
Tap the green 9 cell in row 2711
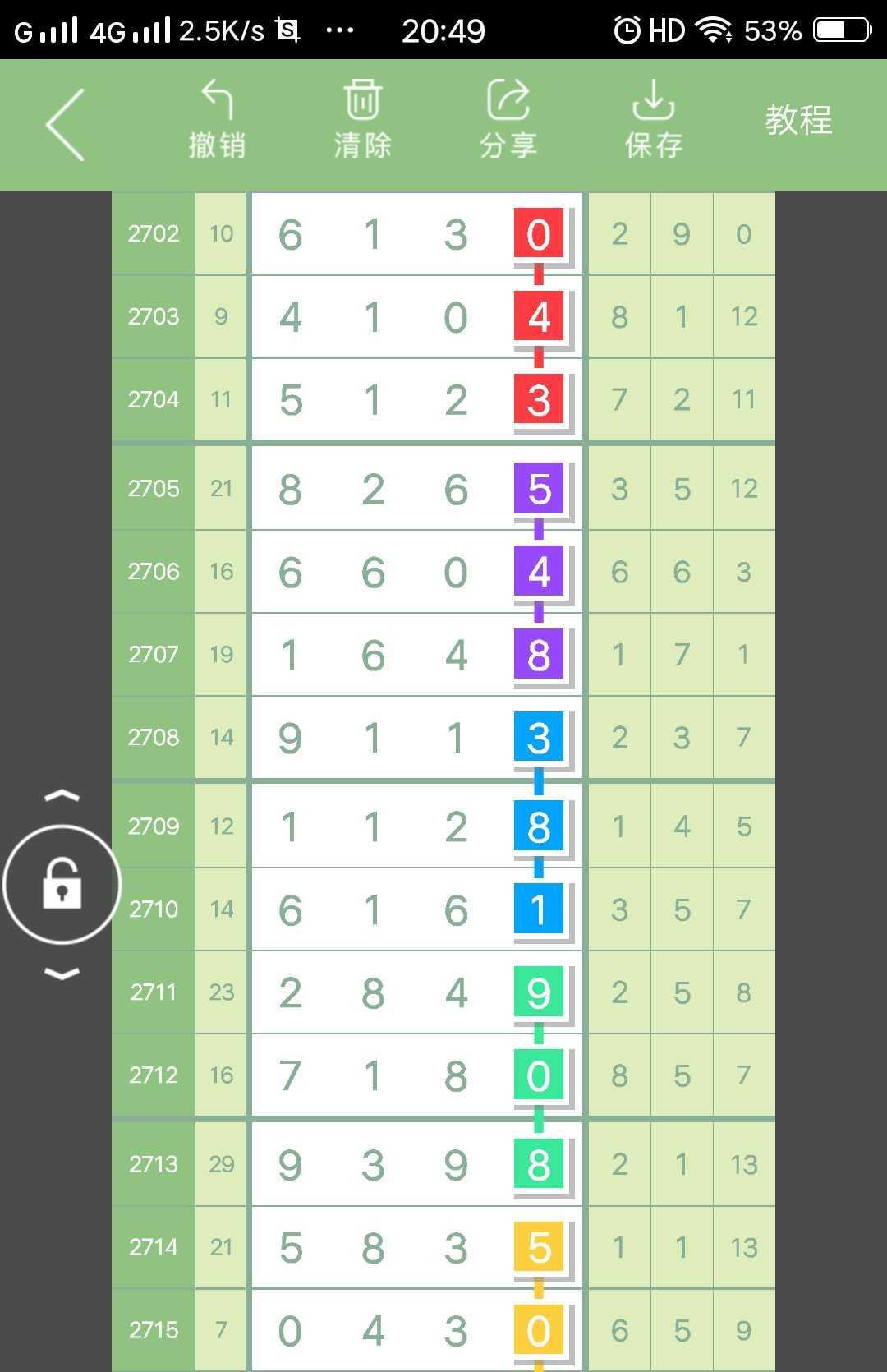538,992
